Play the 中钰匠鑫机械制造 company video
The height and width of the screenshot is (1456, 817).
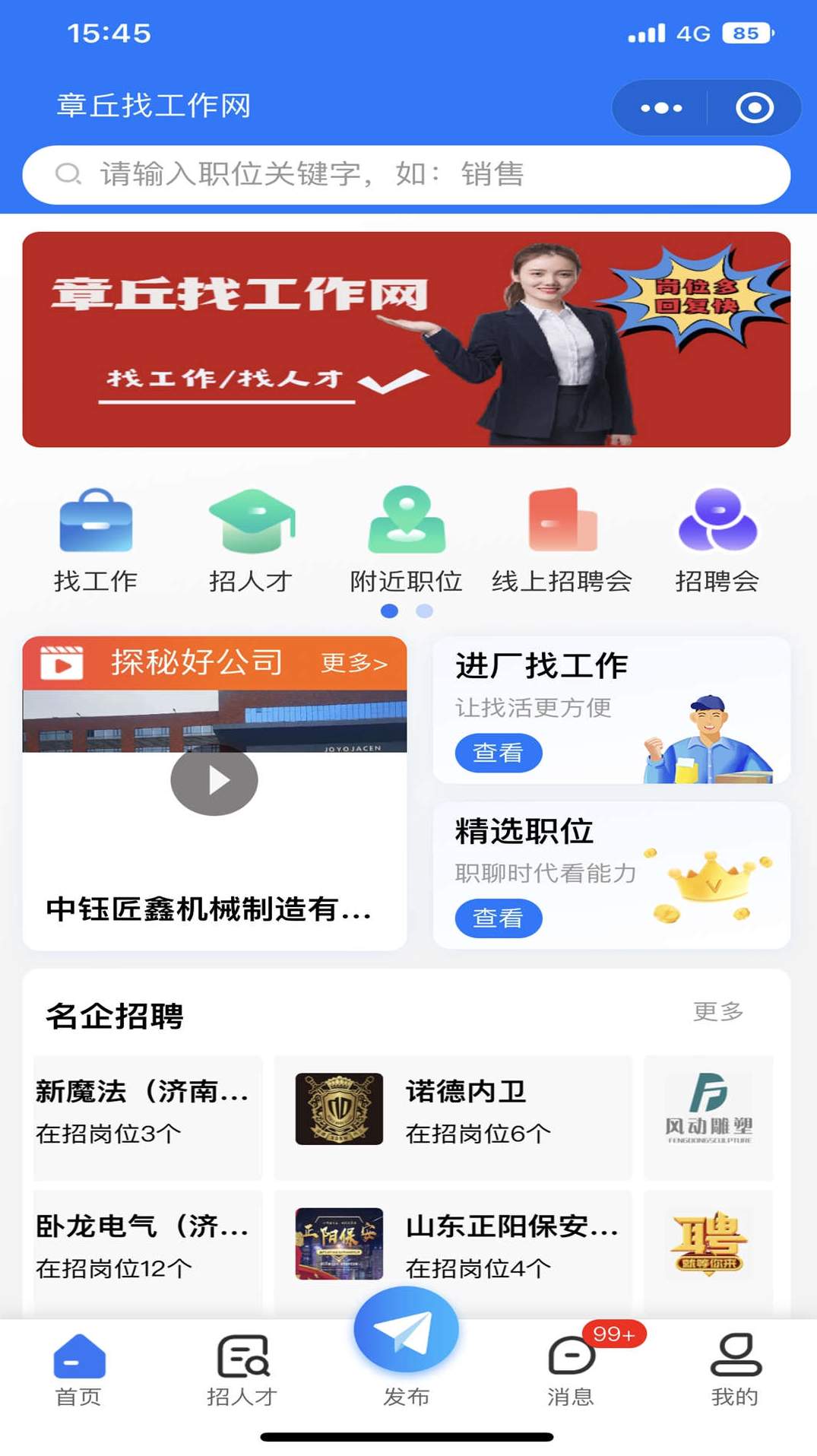(x=215, y=779)
